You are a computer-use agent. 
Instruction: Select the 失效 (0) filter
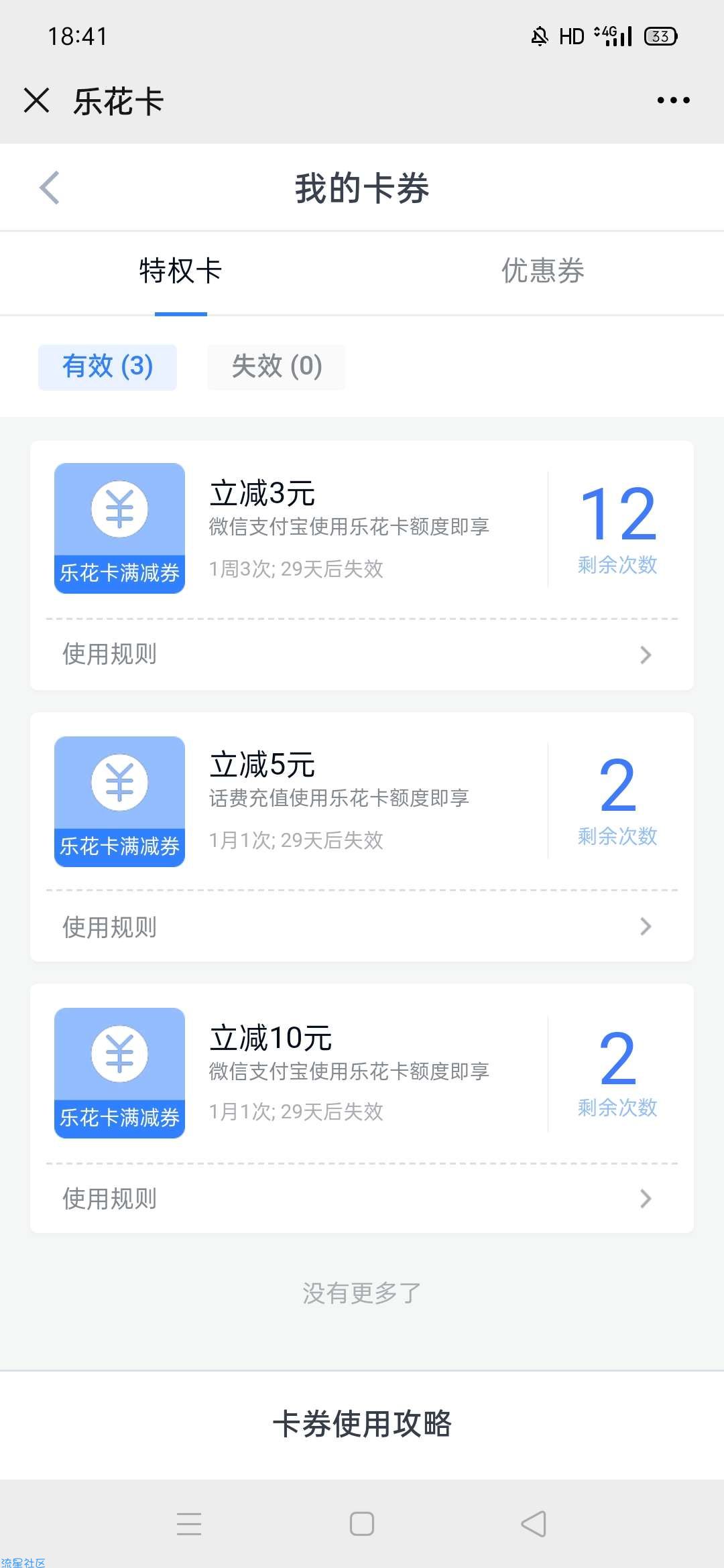[276, 367]
